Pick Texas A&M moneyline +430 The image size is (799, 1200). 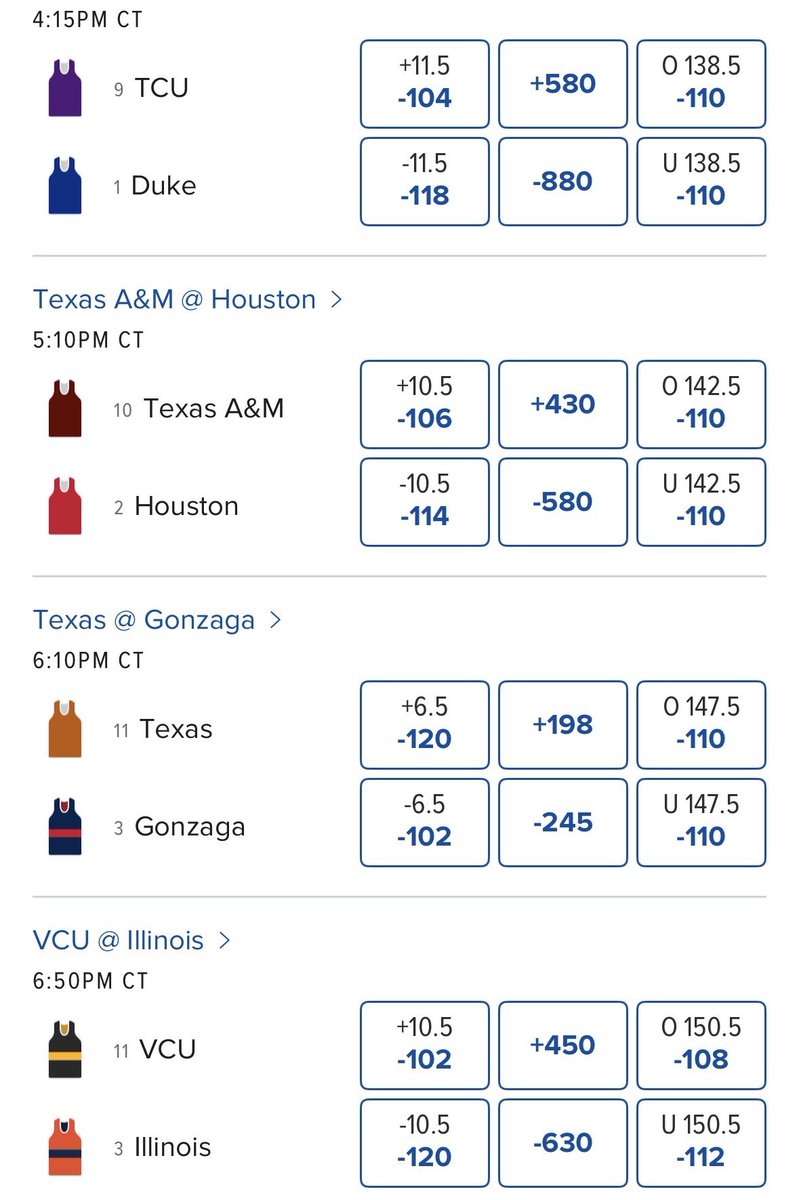click(563, 404)
